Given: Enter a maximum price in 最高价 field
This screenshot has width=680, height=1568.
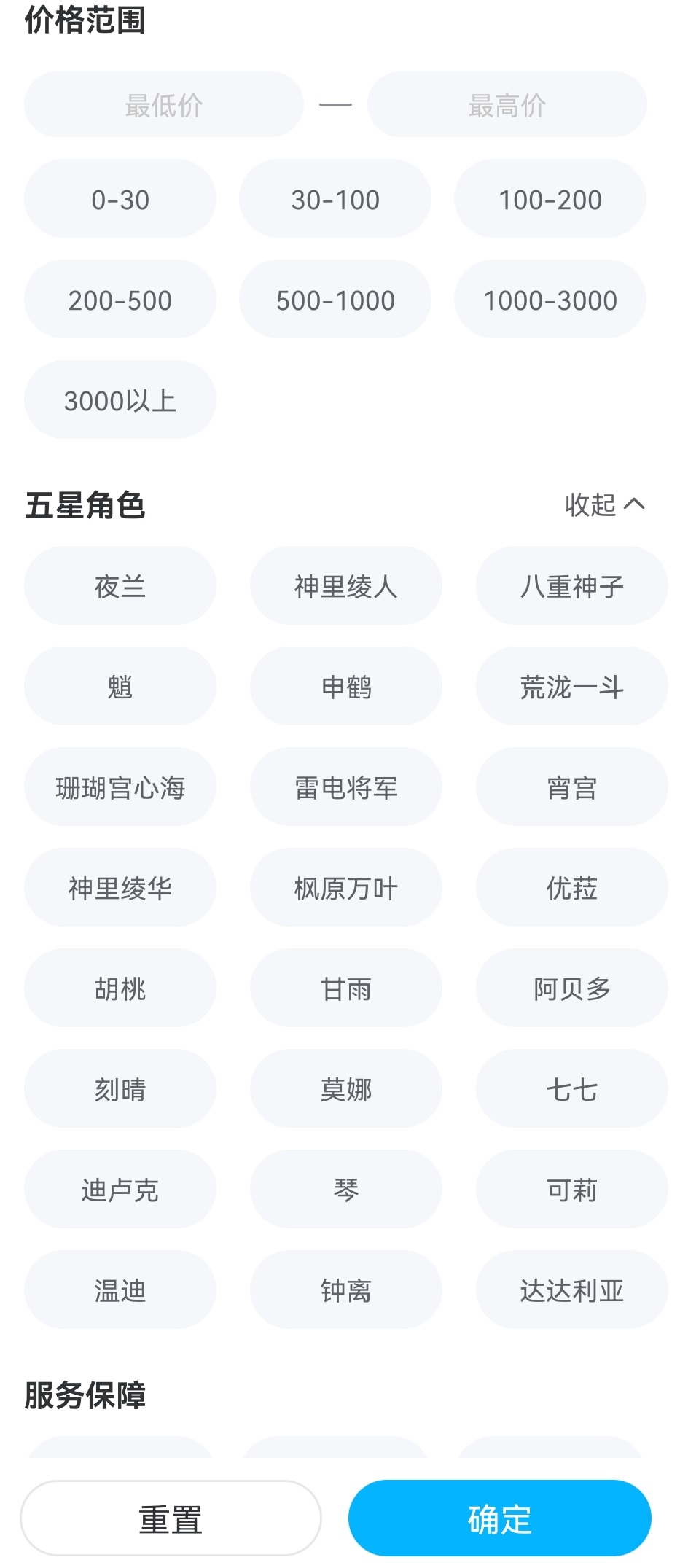Looking at the screenshot, I should click(x=507, y=105).
